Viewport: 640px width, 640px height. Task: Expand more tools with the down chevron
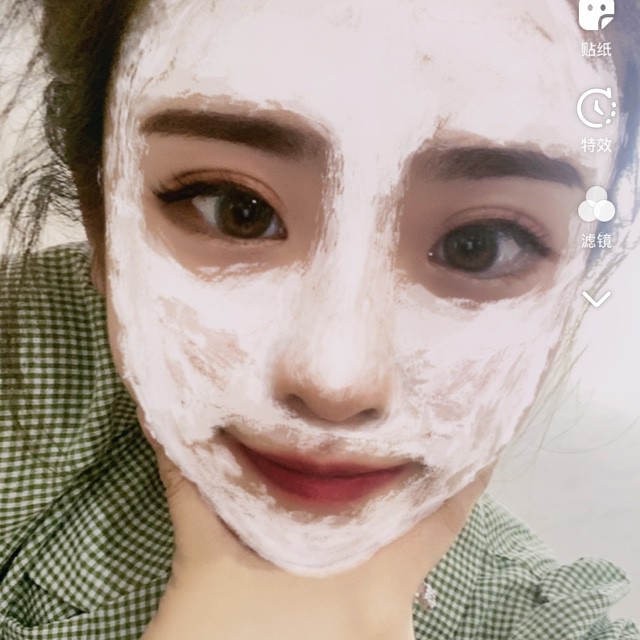click(596, 298)
